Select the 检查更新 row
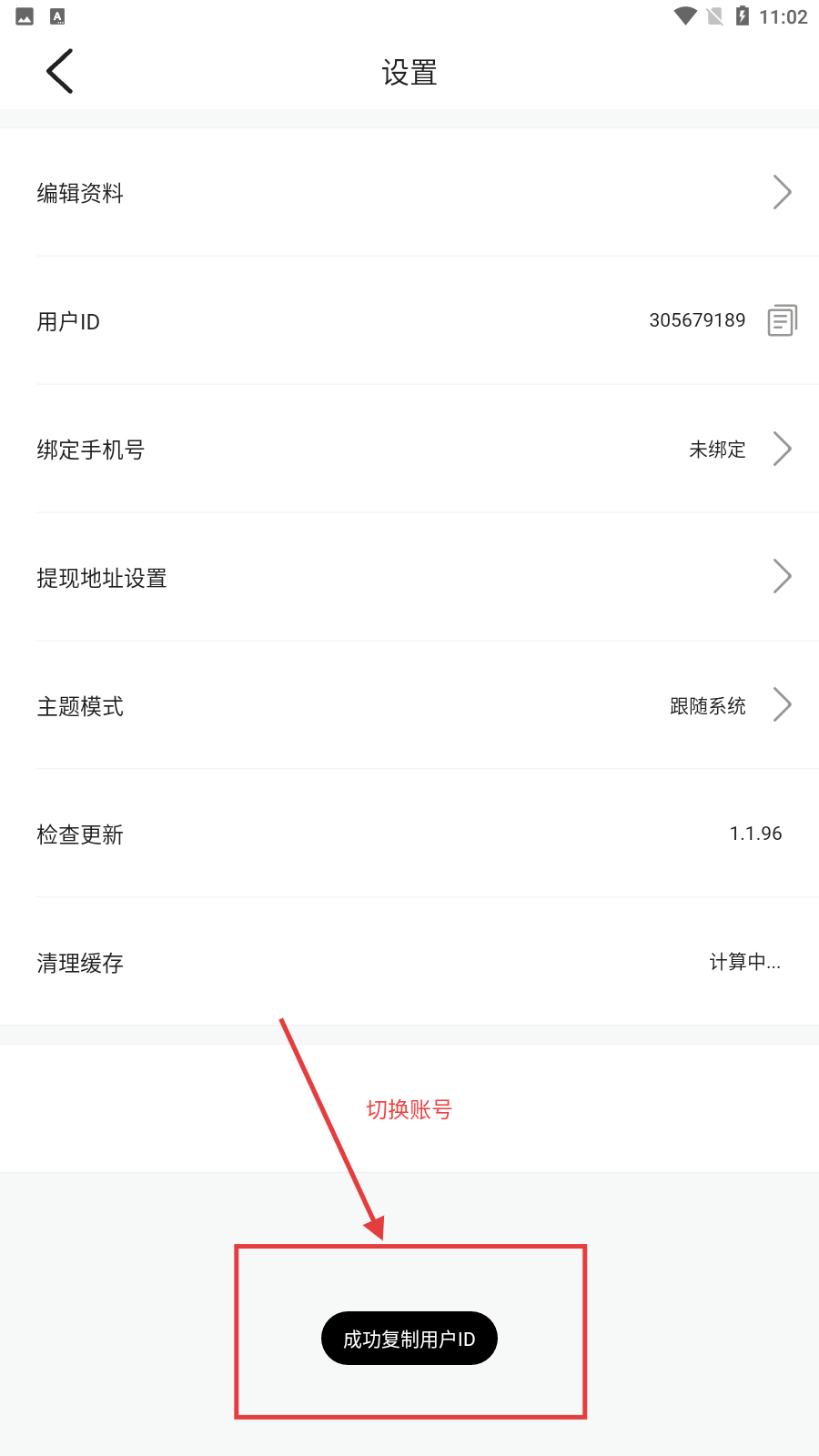Viewport: 819px width, 1456px height. coord(409,834)
